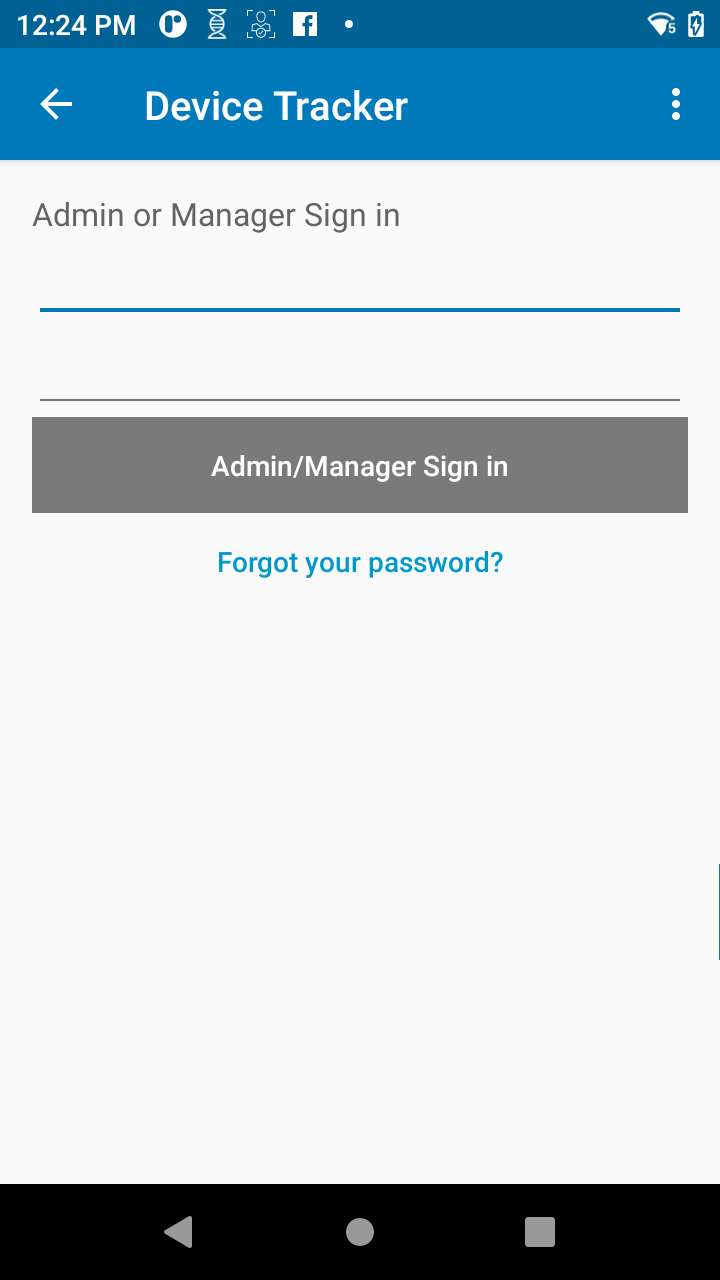Select the second field below the username
Viewport: 720px width, 1280px height.
[x=360, y=374]
